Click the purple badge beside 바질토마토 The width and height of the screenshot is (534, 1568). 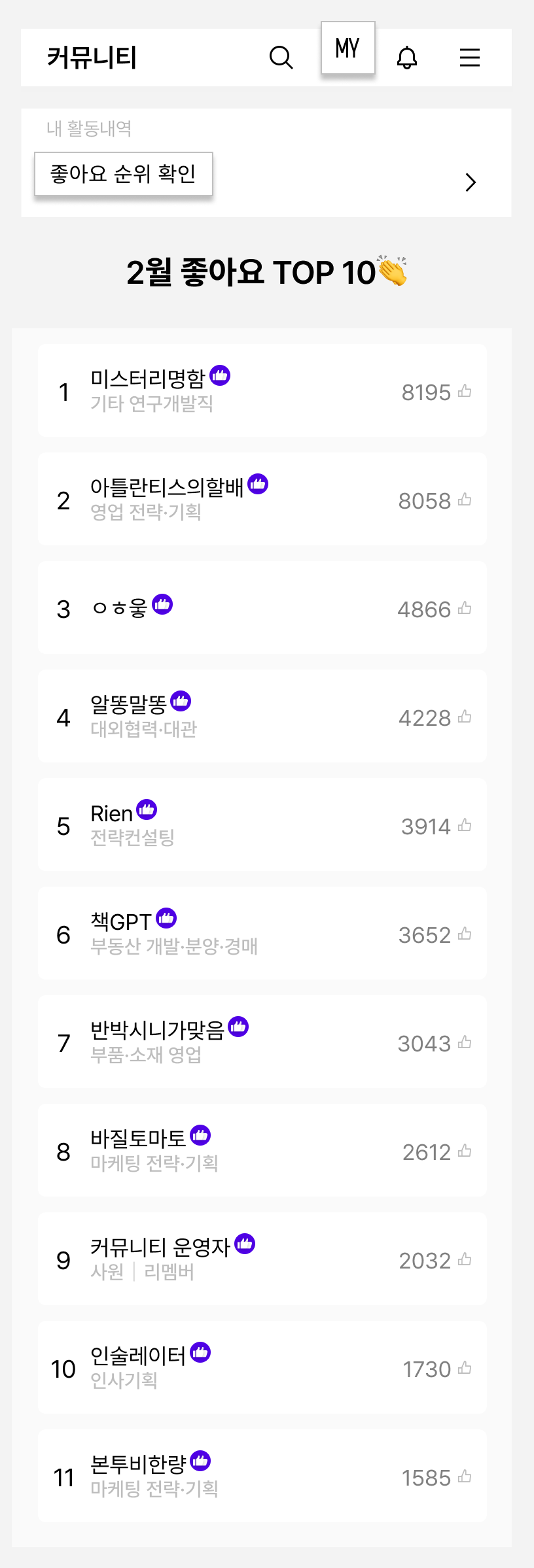pyautogui.click(x=200, y=1136)
